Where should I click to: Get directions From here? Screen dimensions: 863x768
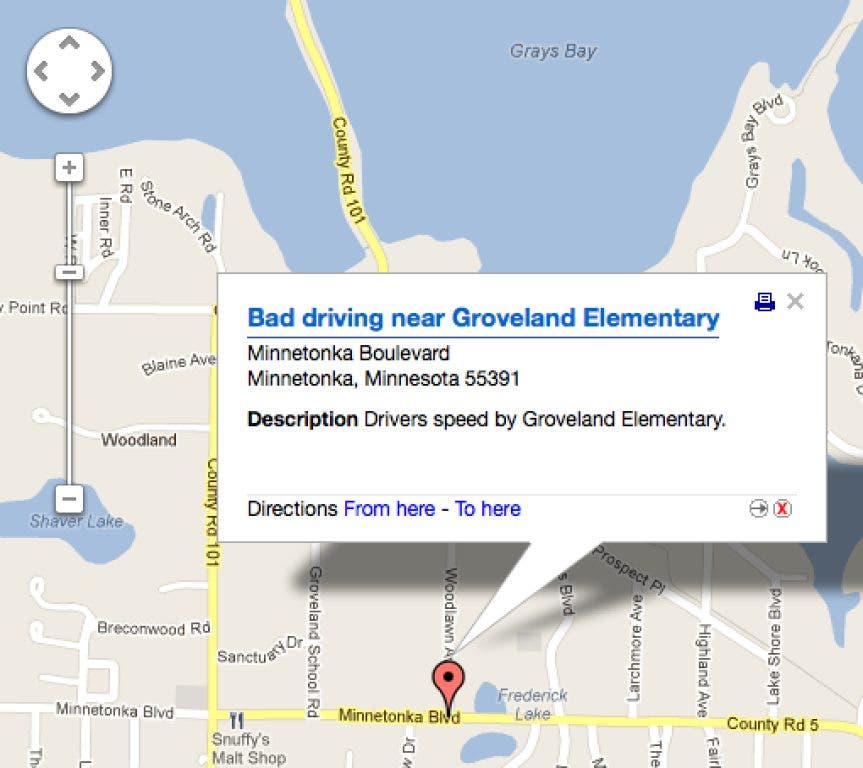coord(389,509)
